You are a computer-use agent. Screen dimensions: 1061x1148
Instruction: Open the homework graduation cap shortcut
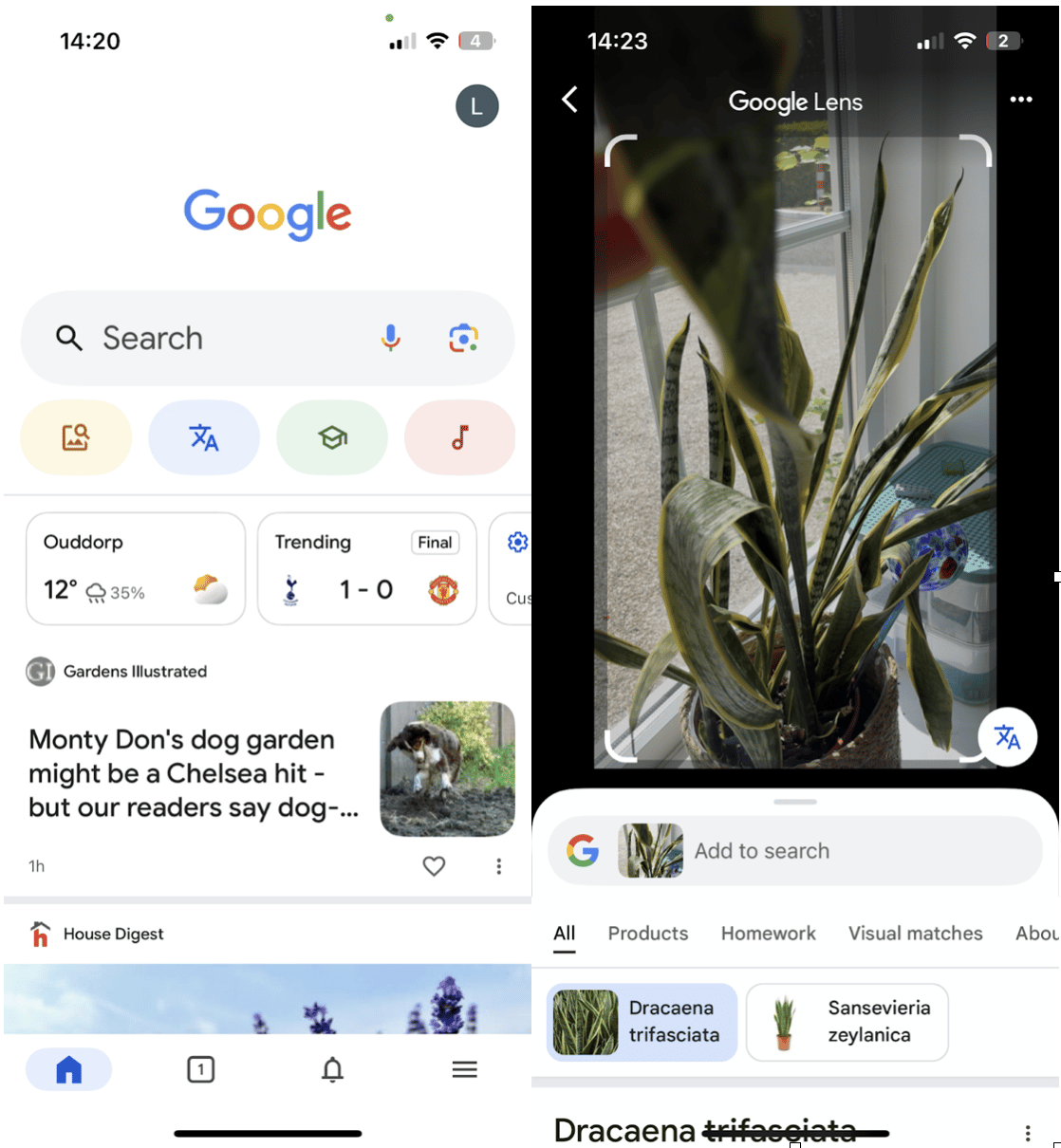click(x=331, y=437)
